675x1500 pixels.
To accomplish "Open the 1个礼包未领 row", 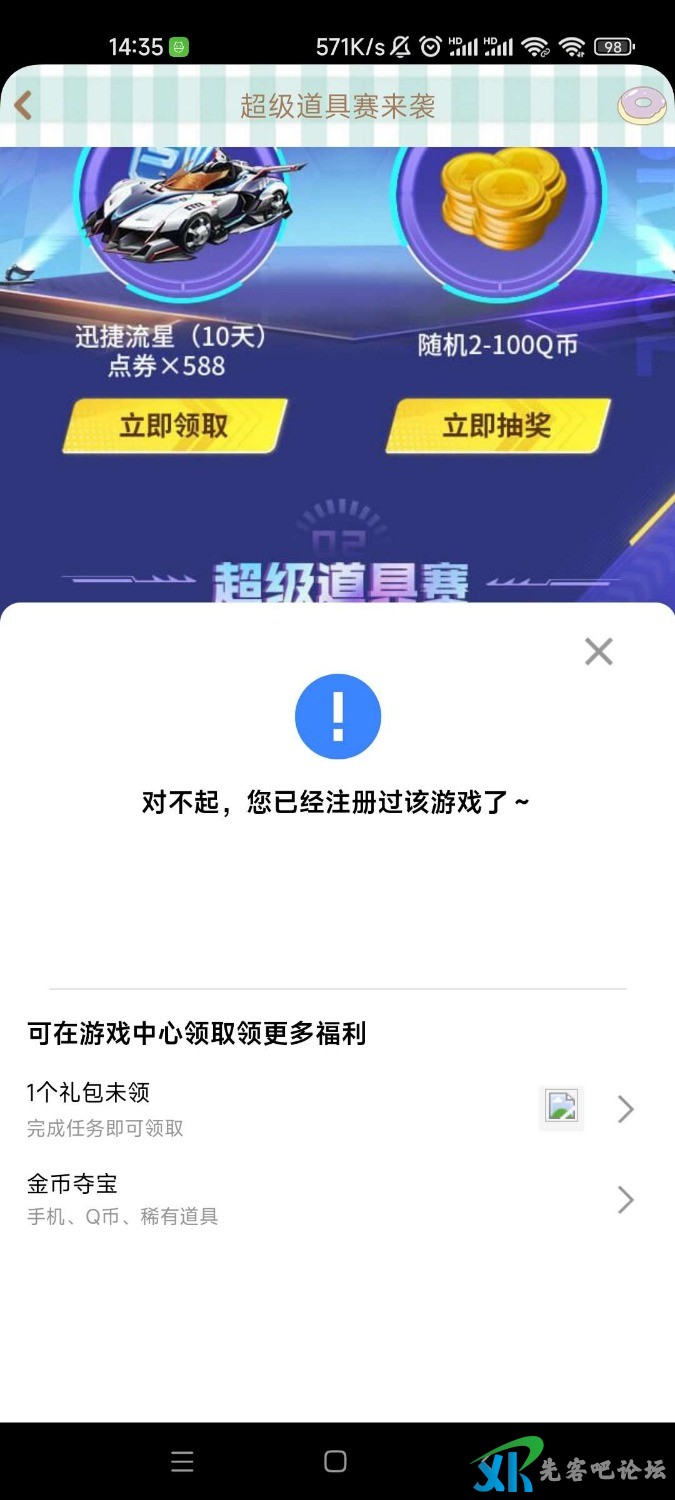I will click(330, 1109).
